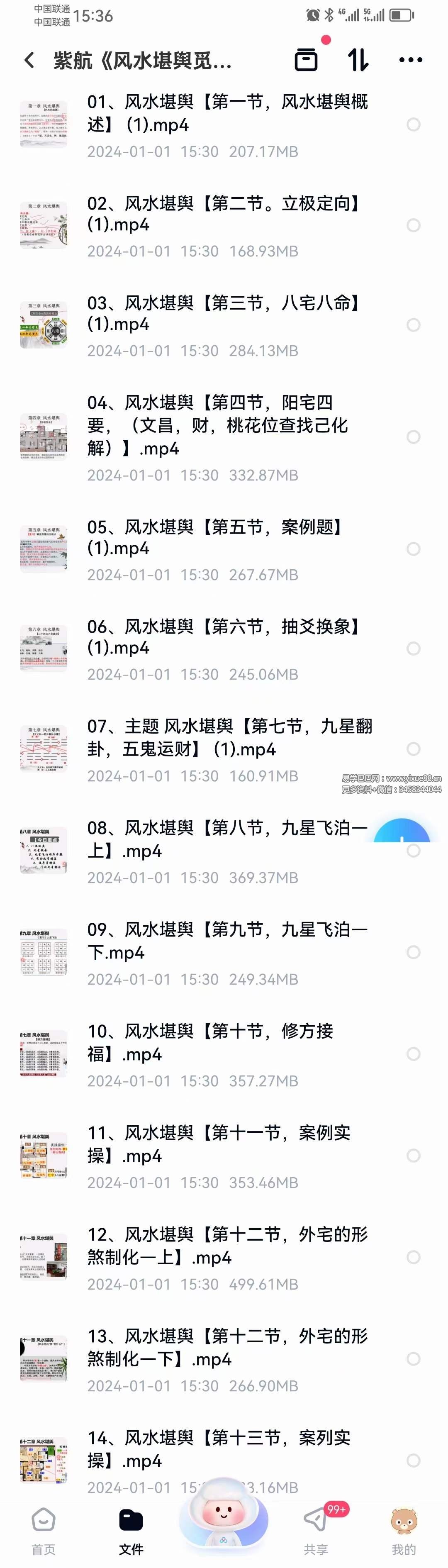The height and width of the screenshot is (1568, 448).
Task: Switch to the 共享 tab
Action: (x=315, y=1532)
